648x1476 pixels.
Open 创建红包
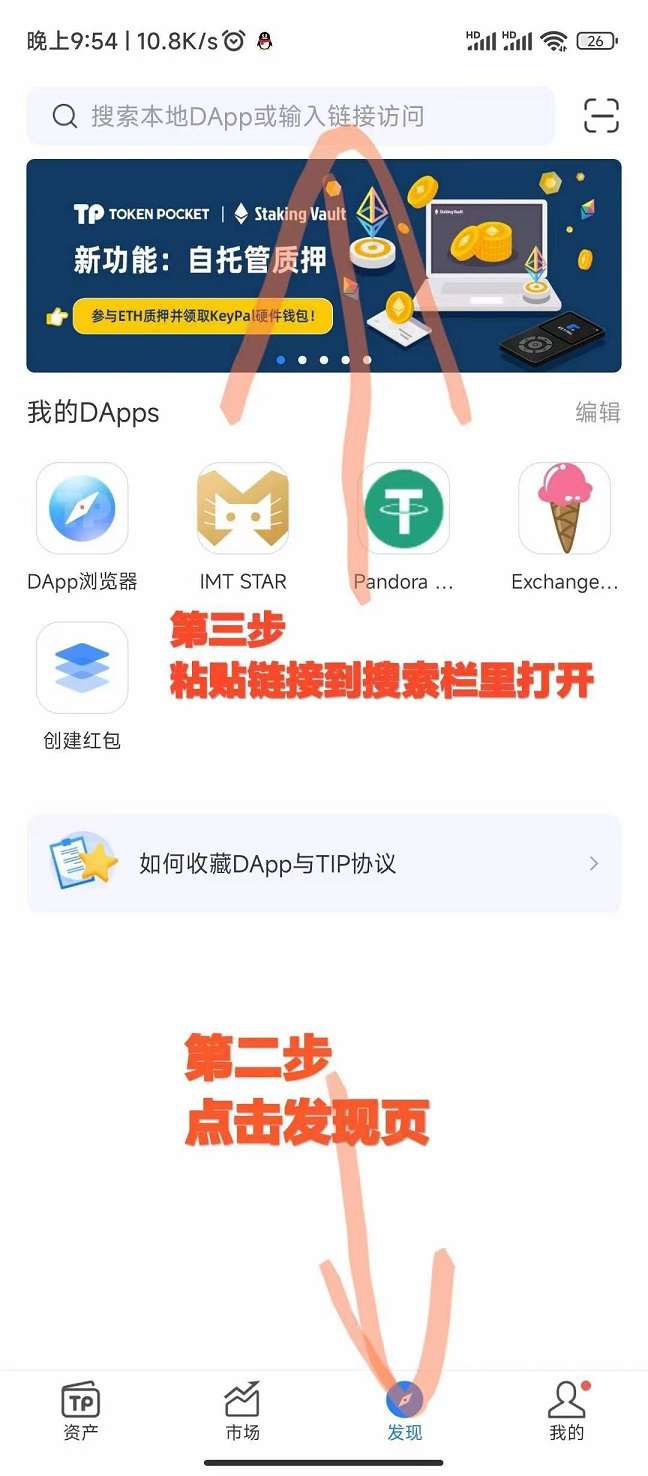pos(82,668)
